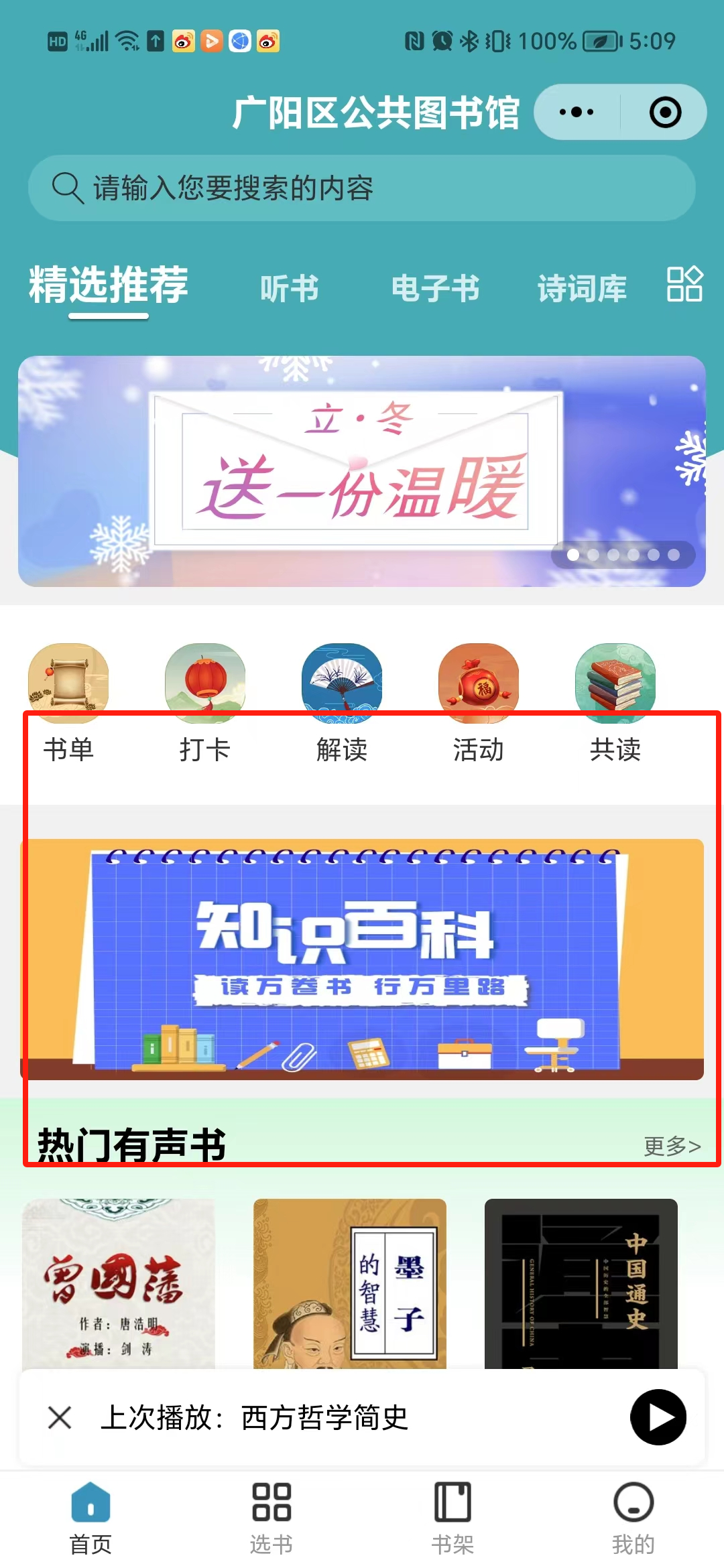Close the mini-program with the circle button
Screen dimensions: 724x1568
pyautogui.click(x=665, y=112)
